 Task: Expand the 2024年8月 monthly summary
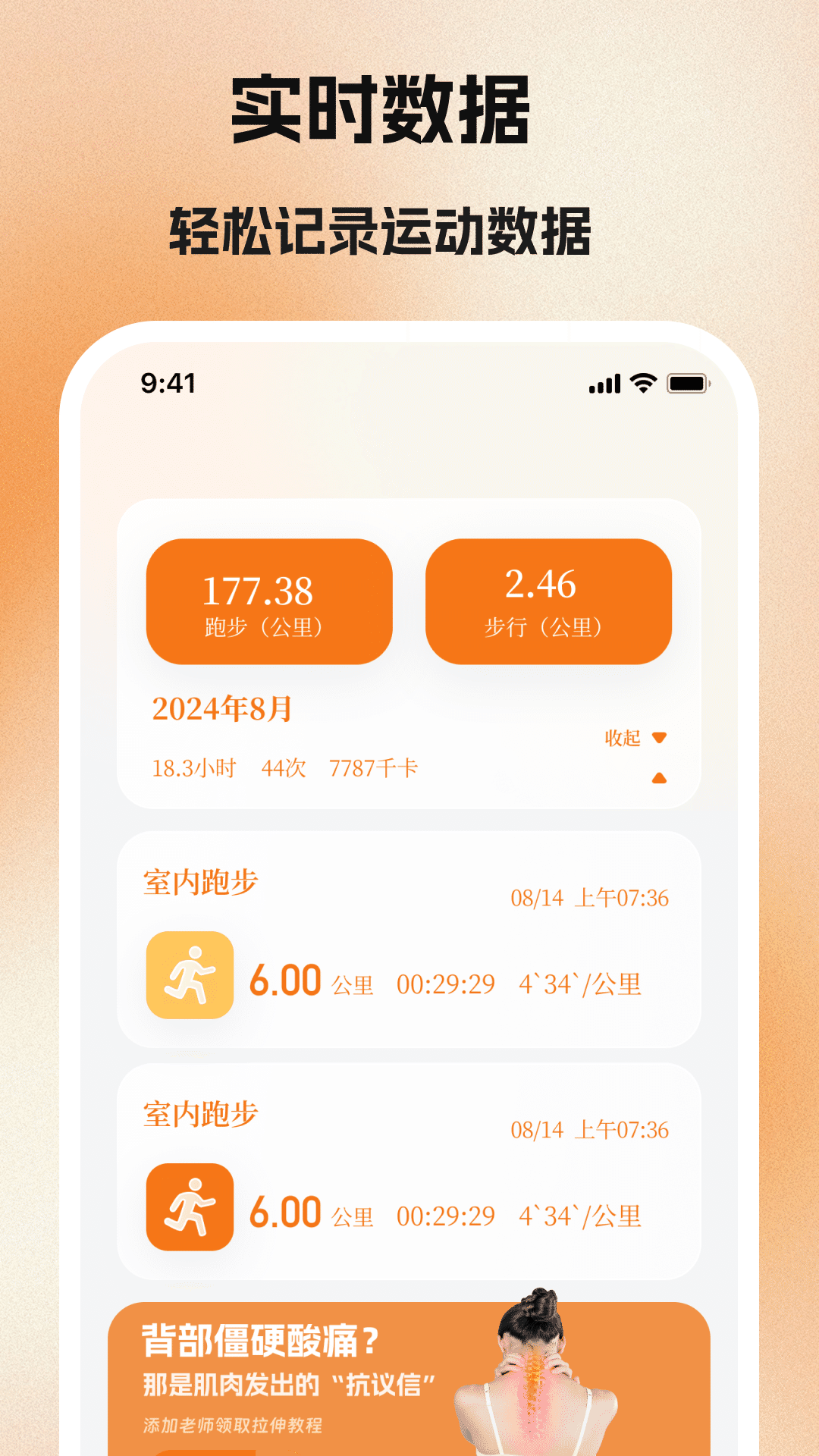[224, 711]
